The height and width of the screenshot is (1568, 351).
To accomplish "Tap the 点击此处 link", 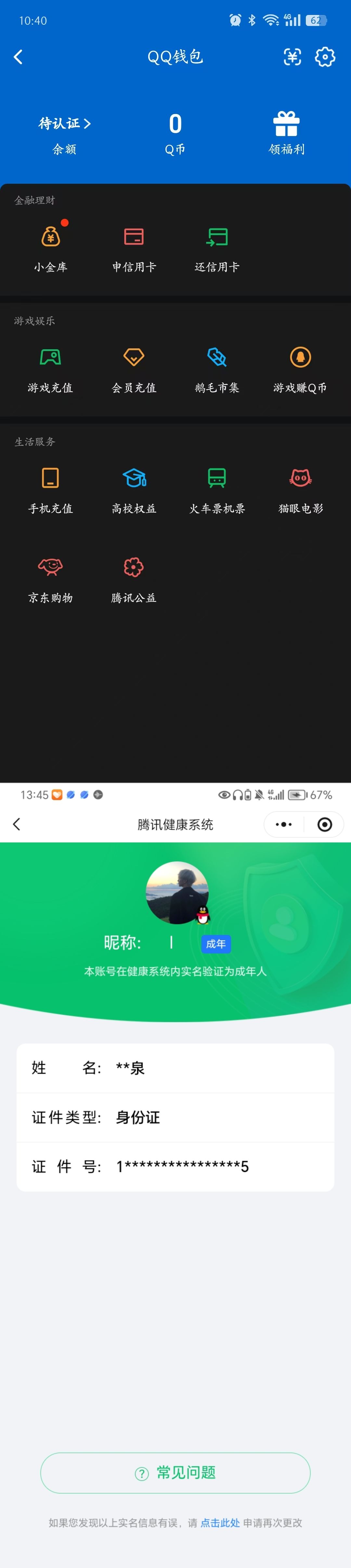I will pos(220,1522).
